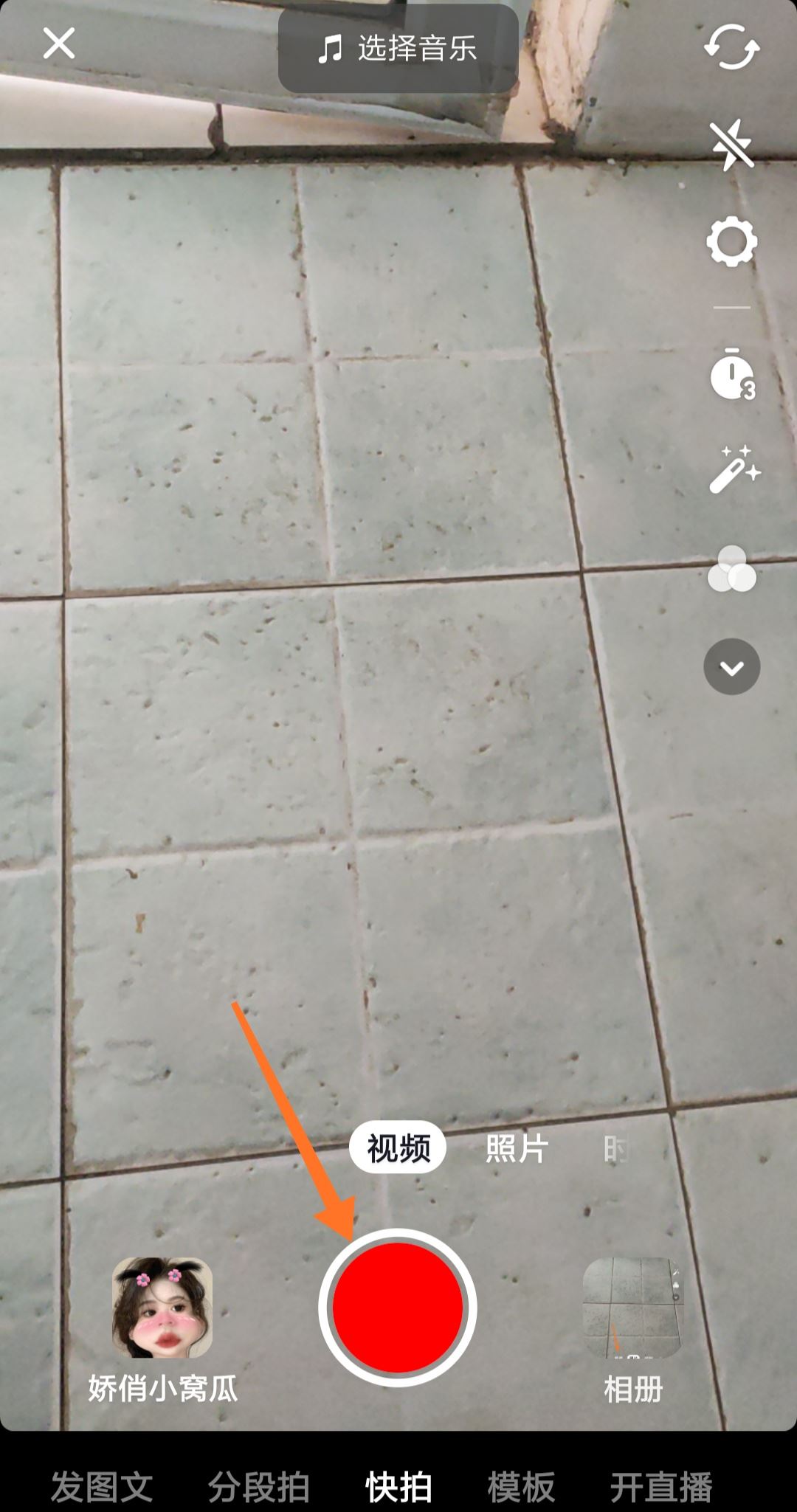Select the 快拍 tab
Image resolution: width=797 pixels, height=1512 pixels.
coord(399,1486)
